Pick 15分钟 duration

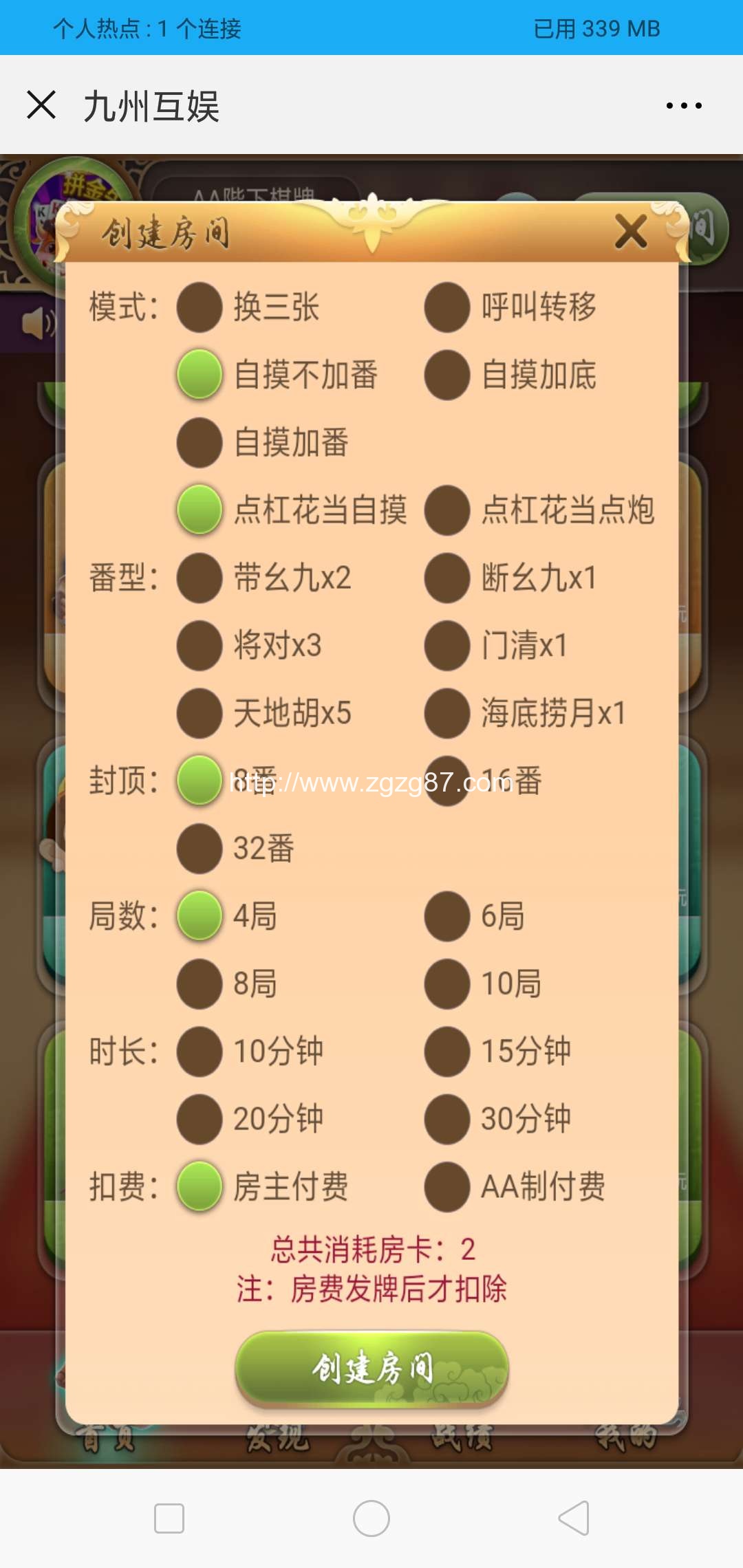click(447, 1051)
